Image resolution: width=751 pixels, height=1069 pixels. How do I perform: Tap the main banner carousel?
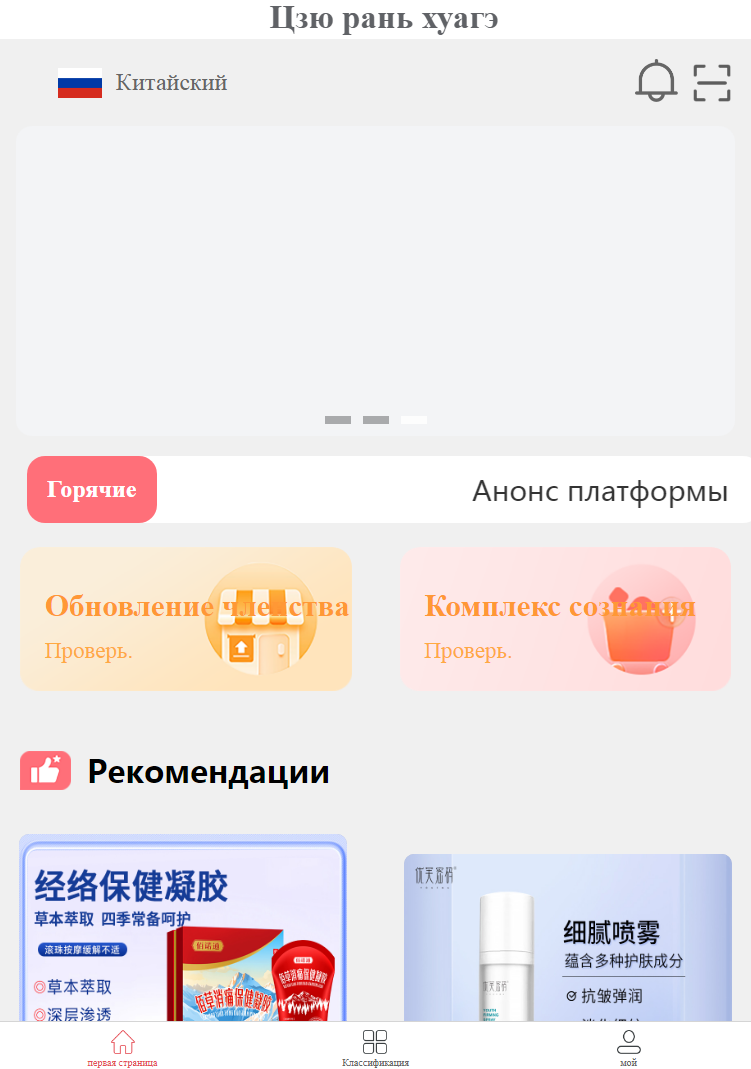click(375, 270)
